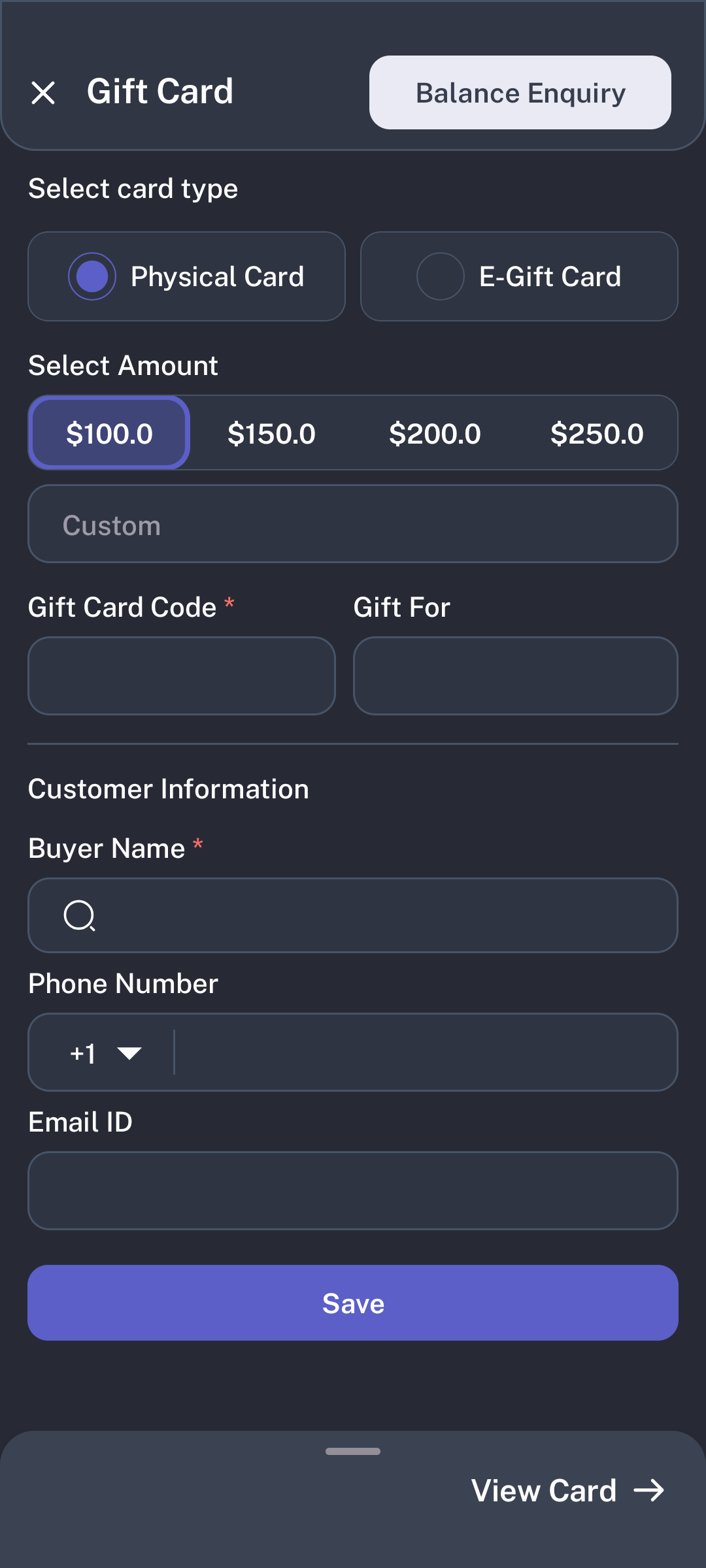The image size is (706, 1568).
Task: Select the $150.0 amount
Action: [271, 433]
